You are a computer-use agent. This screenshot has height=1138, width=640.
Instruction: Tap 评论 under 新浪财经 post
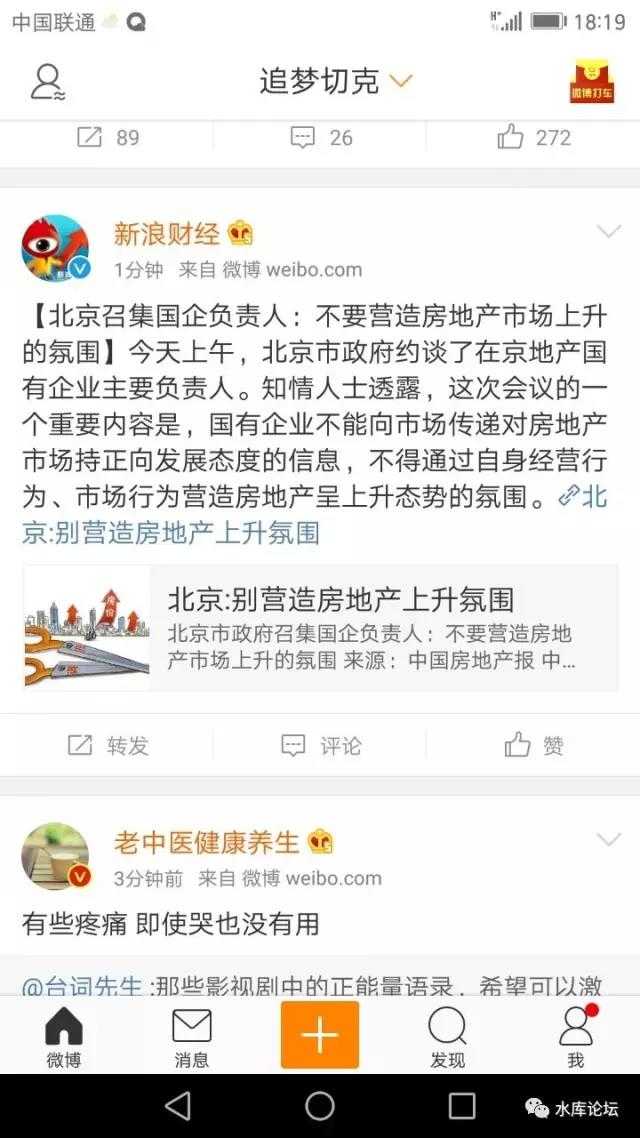pos(321,745)
